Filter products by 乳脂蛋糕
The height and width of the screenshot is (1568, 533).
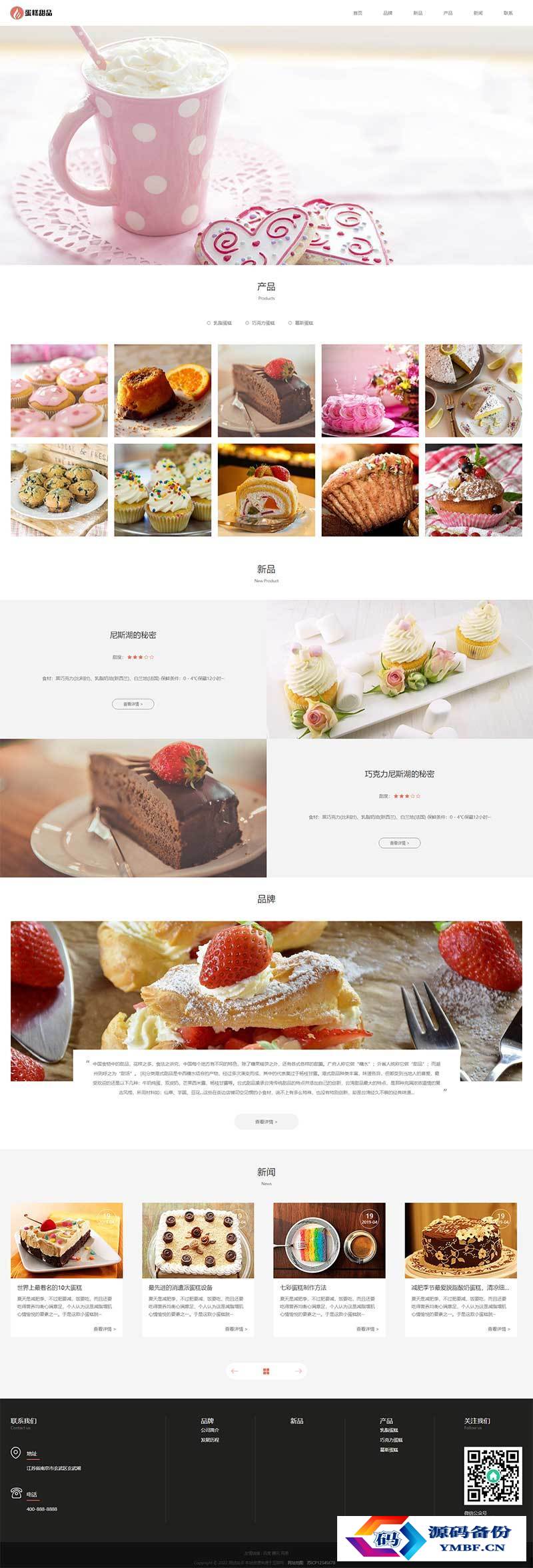220,323
